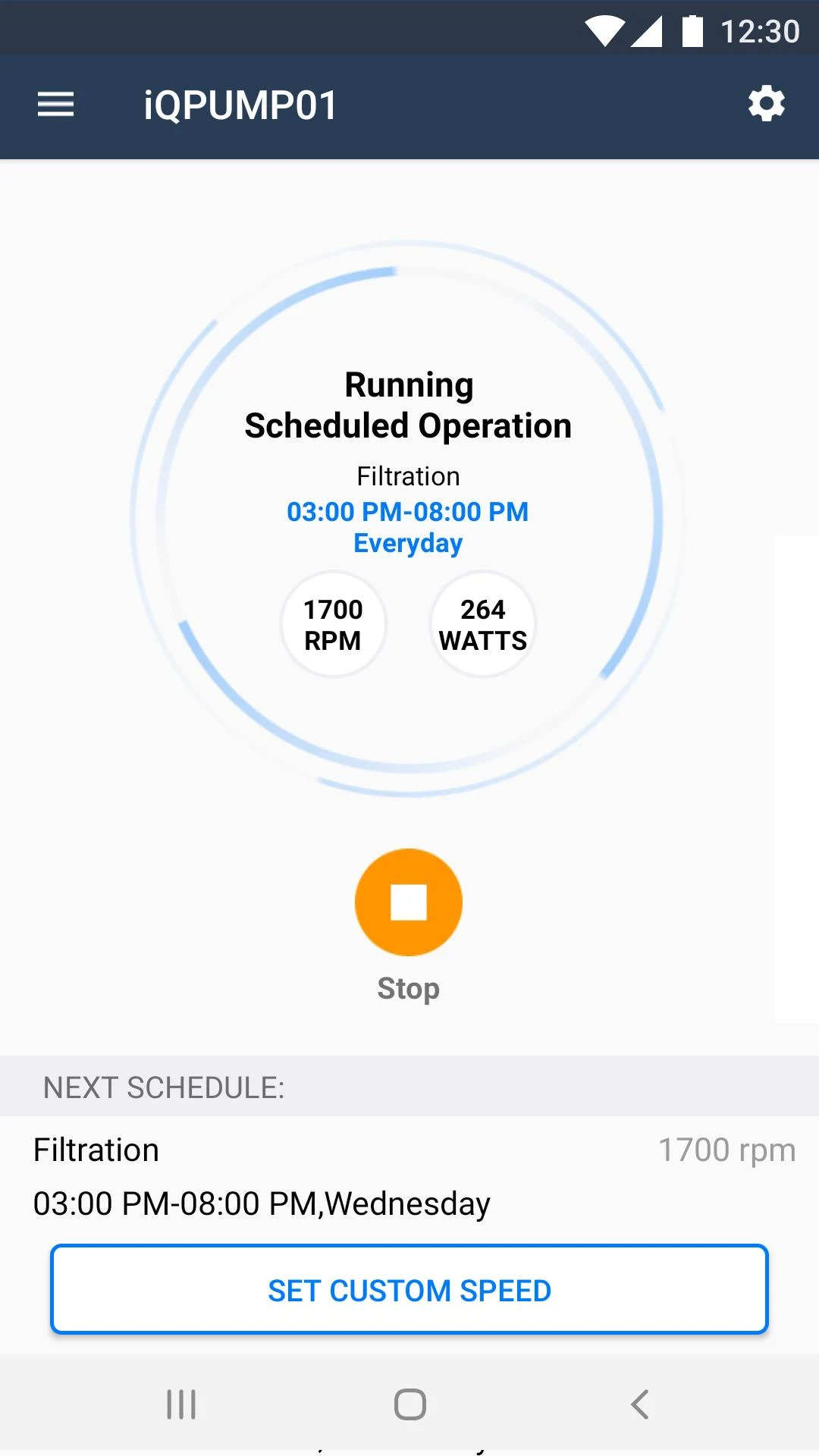The image size is (819, 1456).
Task: Stop the running pump operation
Action: coord(409,902)
